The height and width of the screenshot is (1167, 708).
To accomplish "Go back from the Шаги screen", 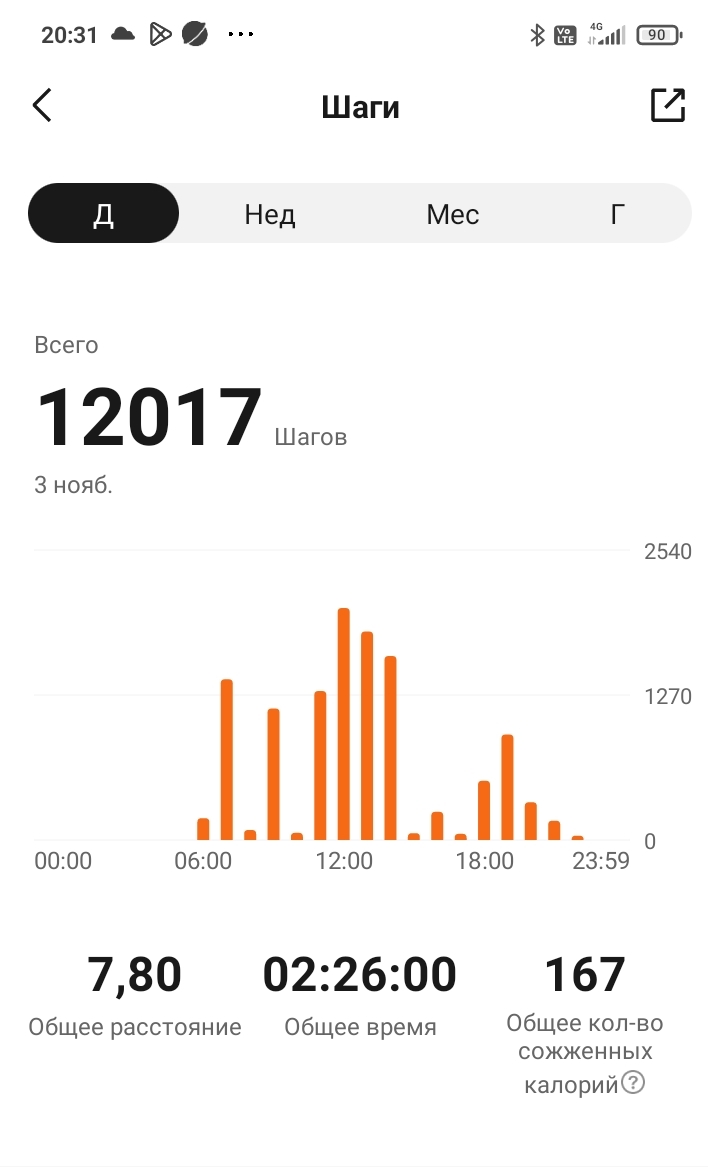I will tap(42, 105).
